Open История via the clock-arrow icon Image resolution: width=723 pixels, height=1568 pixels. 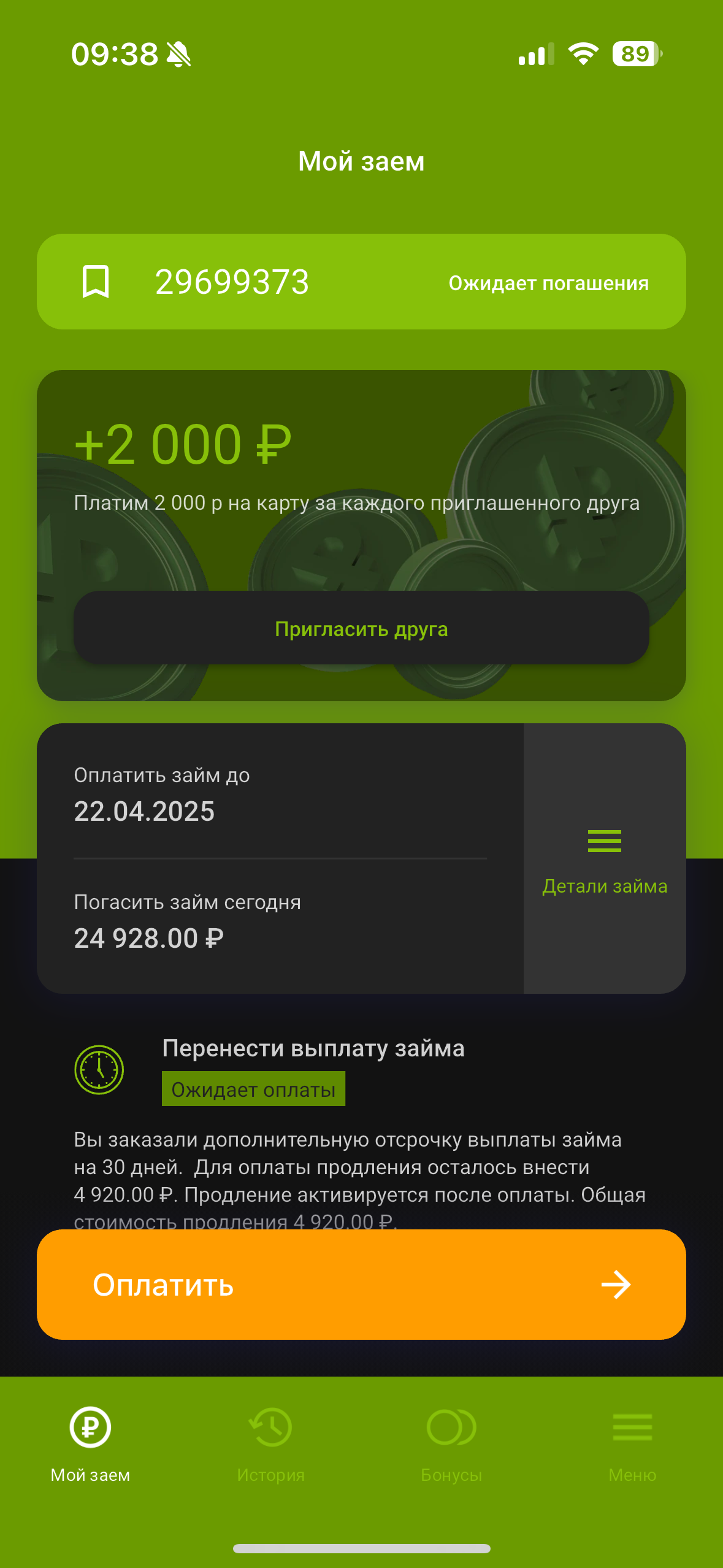(x=270, y=1428)
